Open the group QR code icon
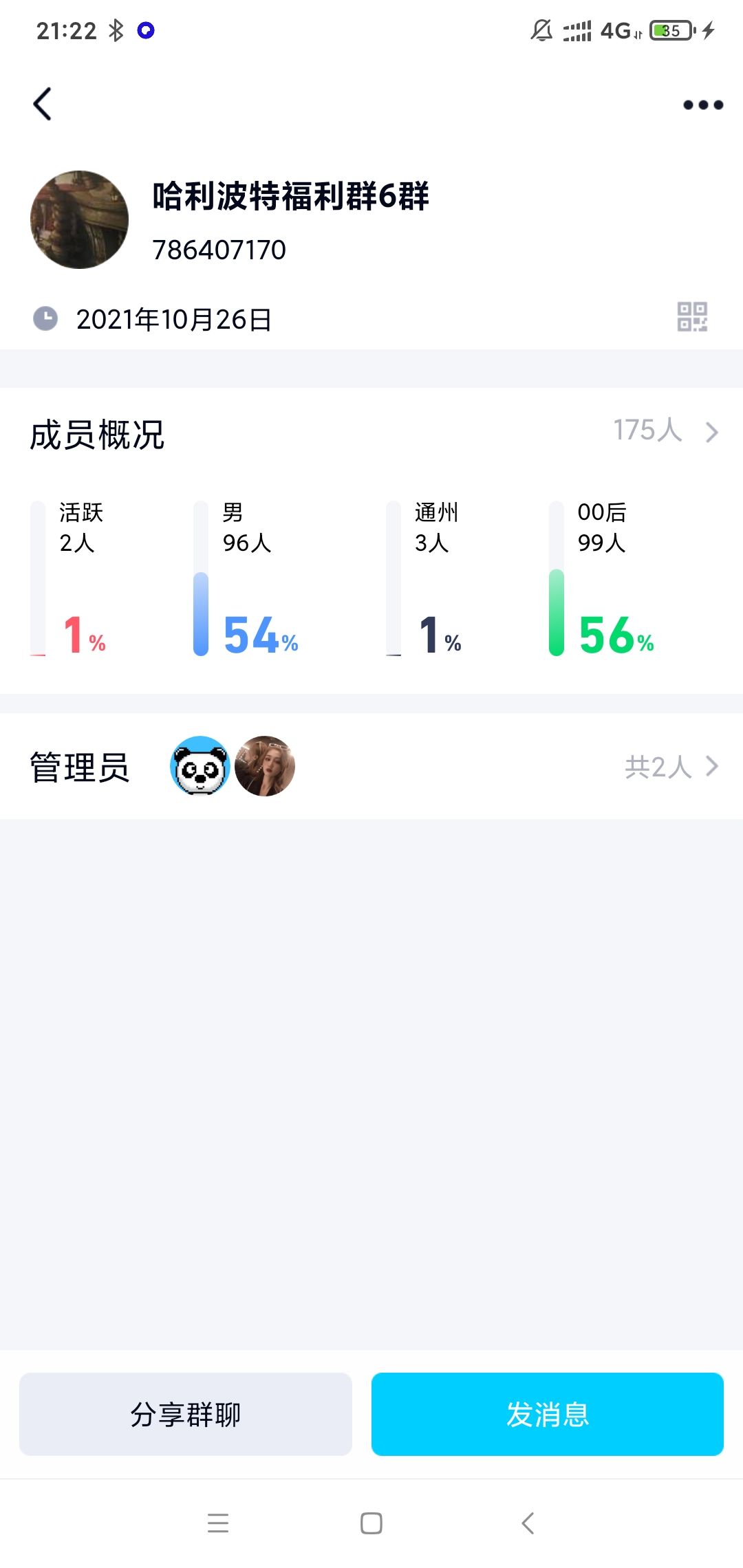743x1568 pixels. click(692, 317)
